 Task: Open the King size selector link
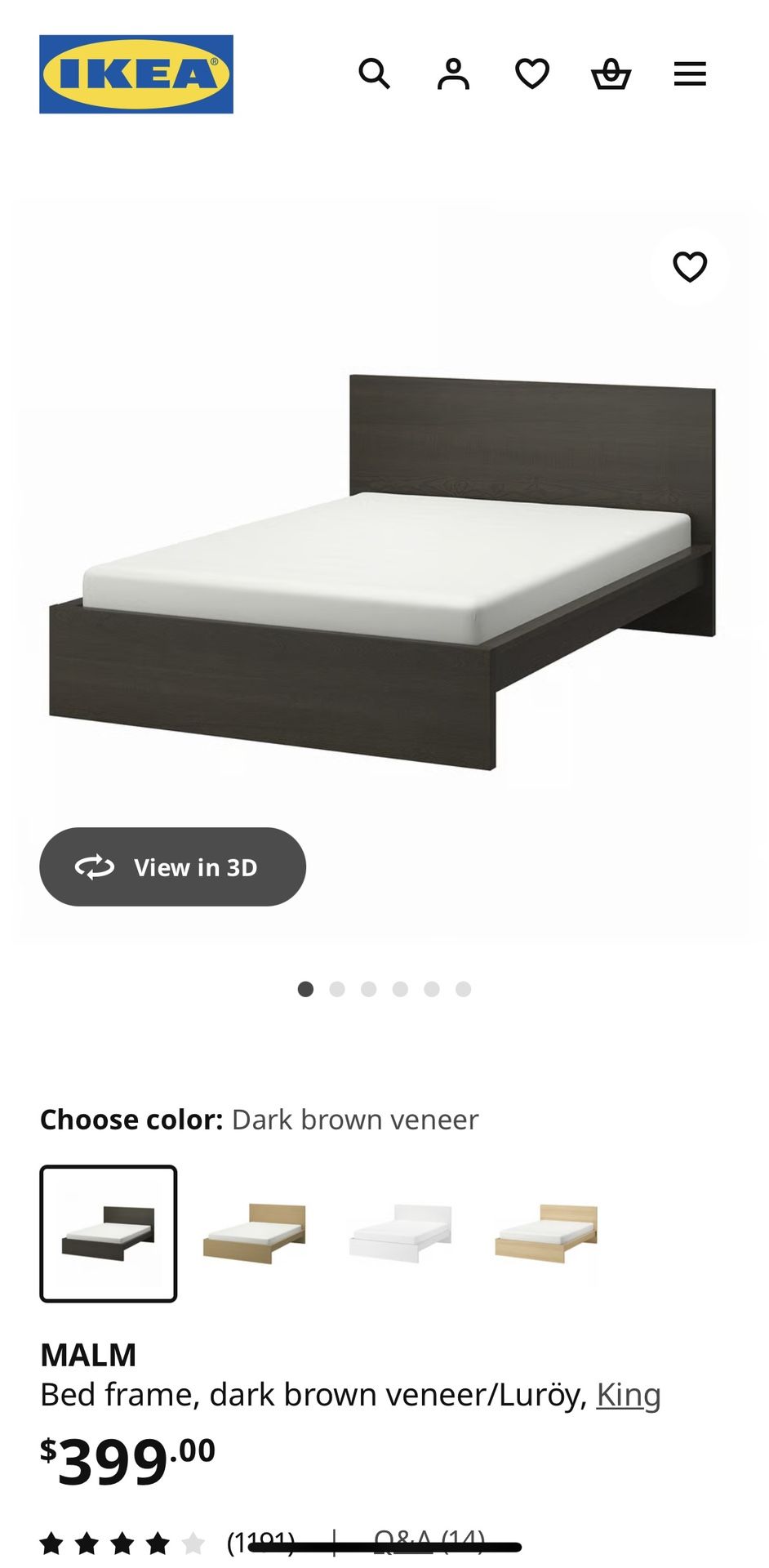coord(629,1395)
